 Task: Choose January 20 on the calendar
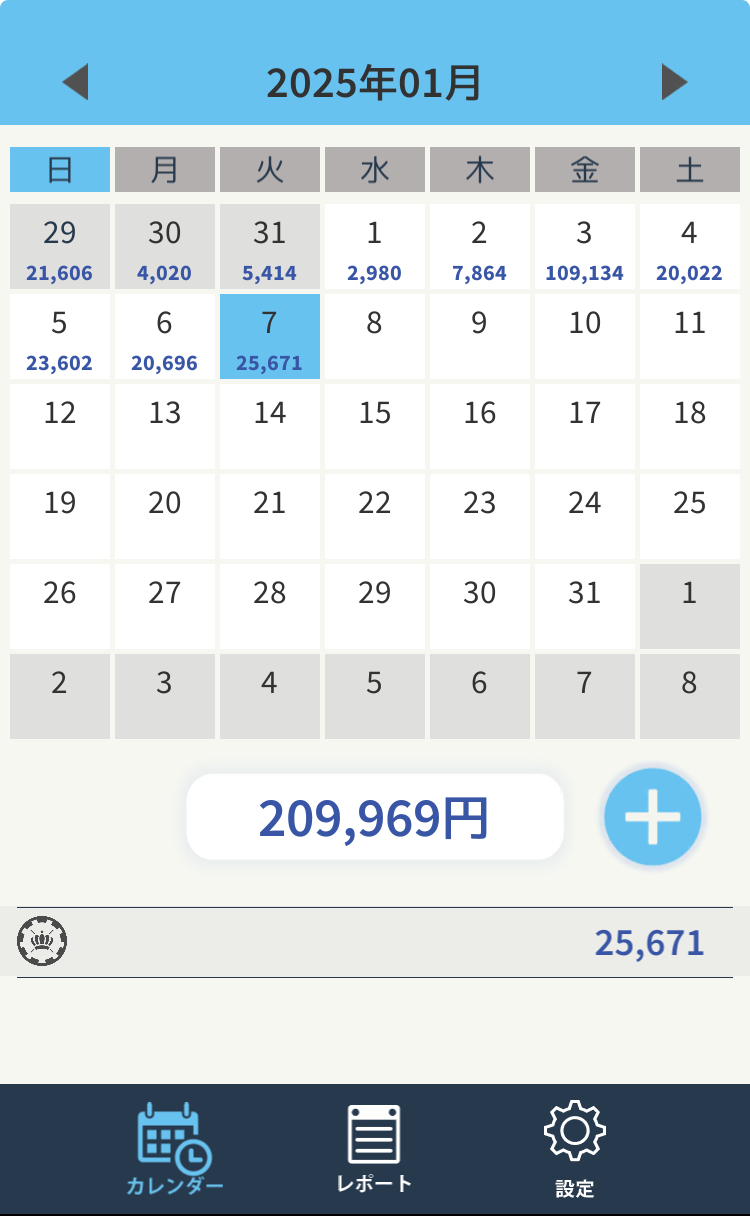(165, 517)
